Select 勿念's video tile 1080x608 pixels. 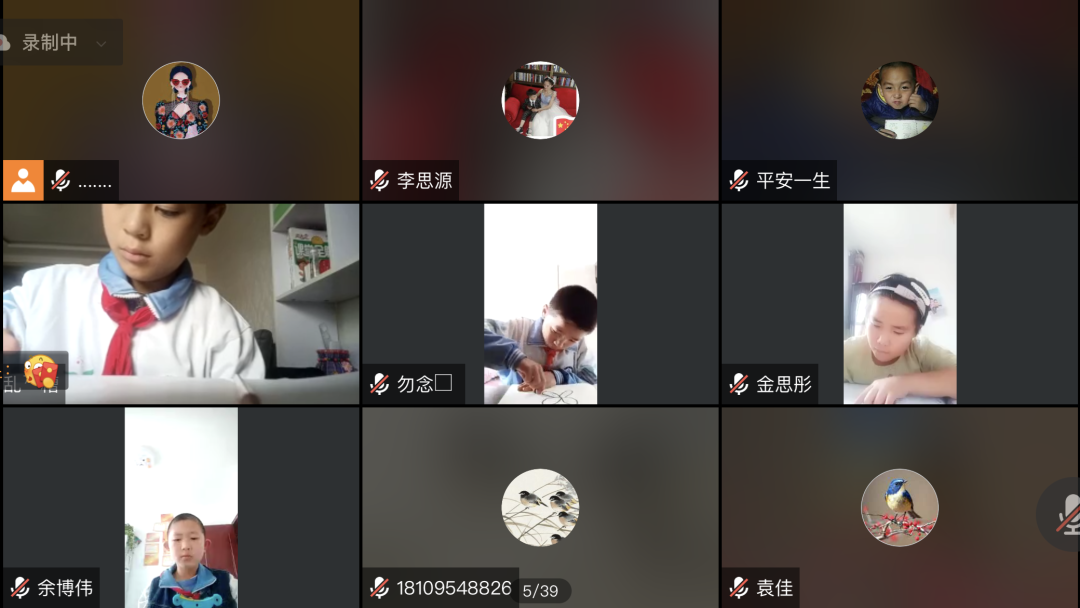(x=540, y=304)
